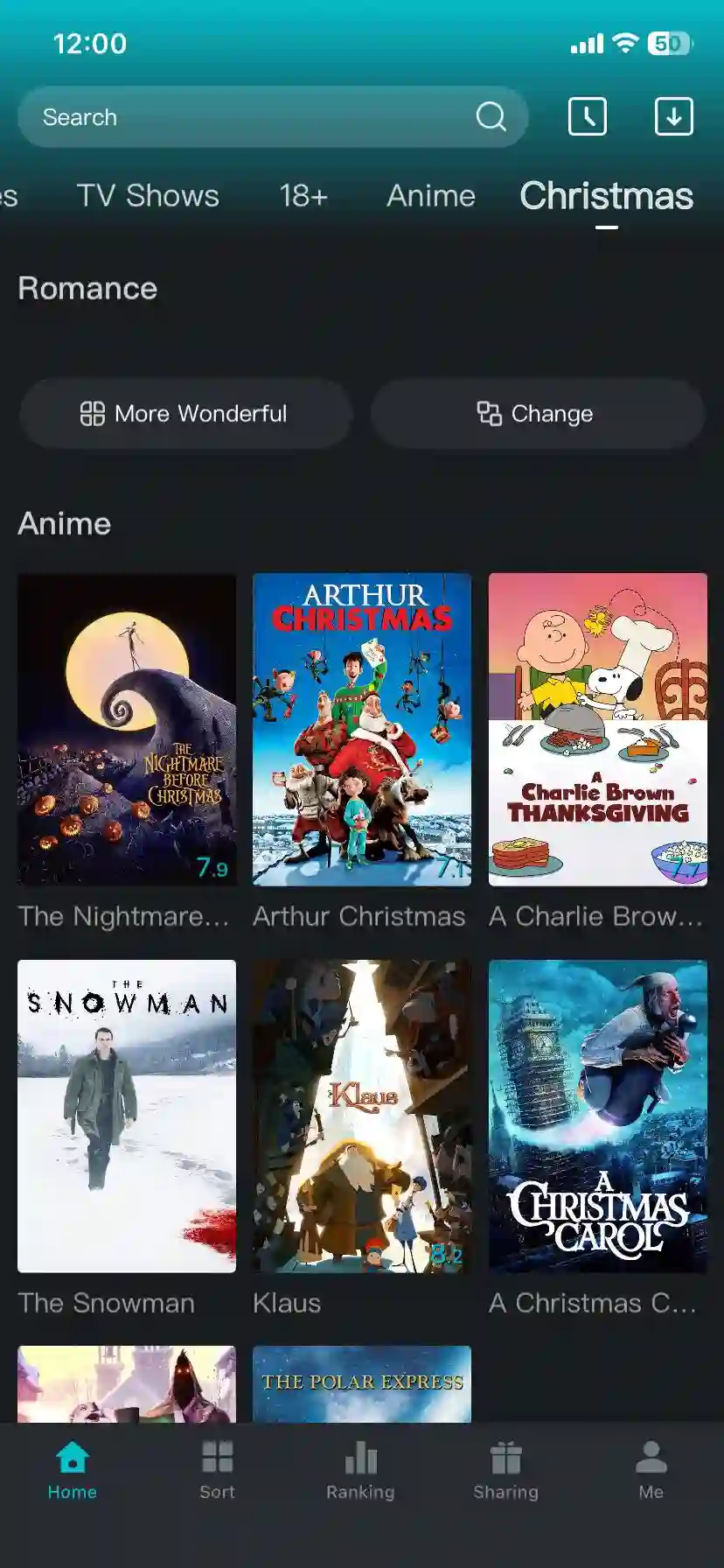Viewport: 724px width, 1568px height.
Task: Go to the Sort tab
Action: [x=217, y=1470]
